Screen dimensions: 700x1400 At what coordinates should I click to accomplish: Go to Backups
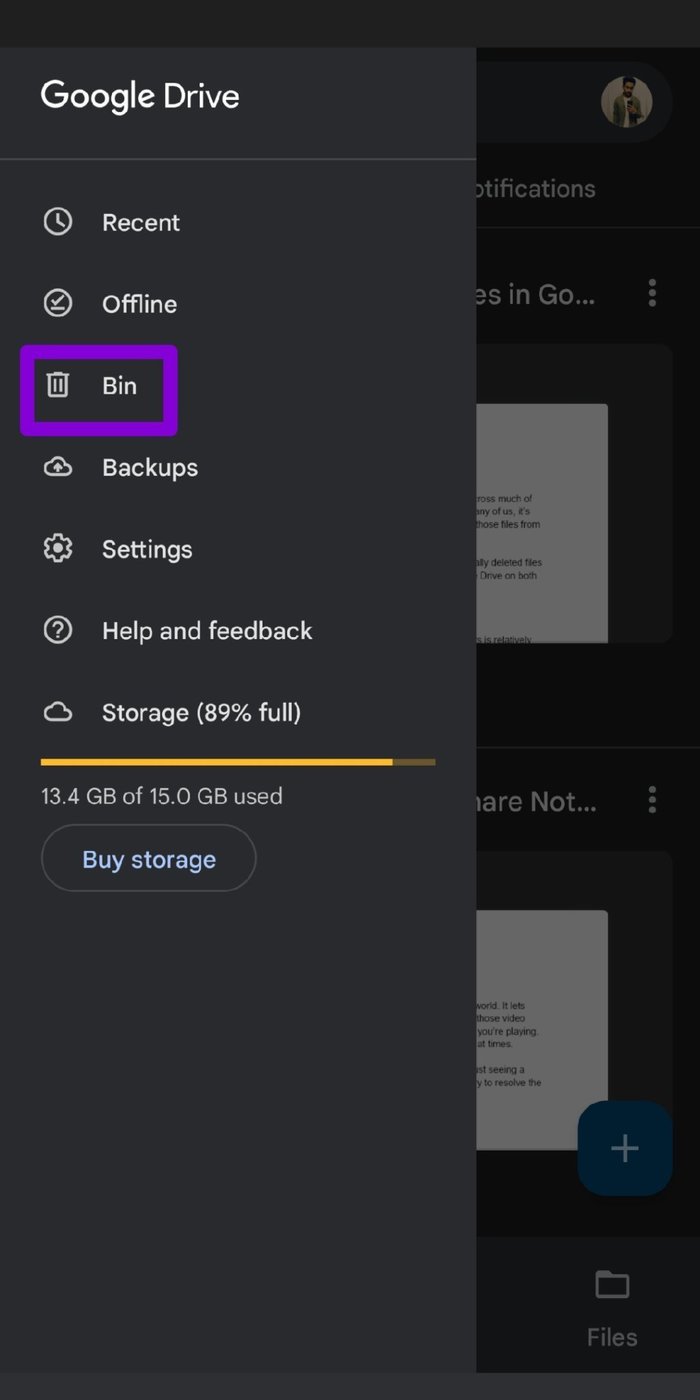tap(238, 468)
